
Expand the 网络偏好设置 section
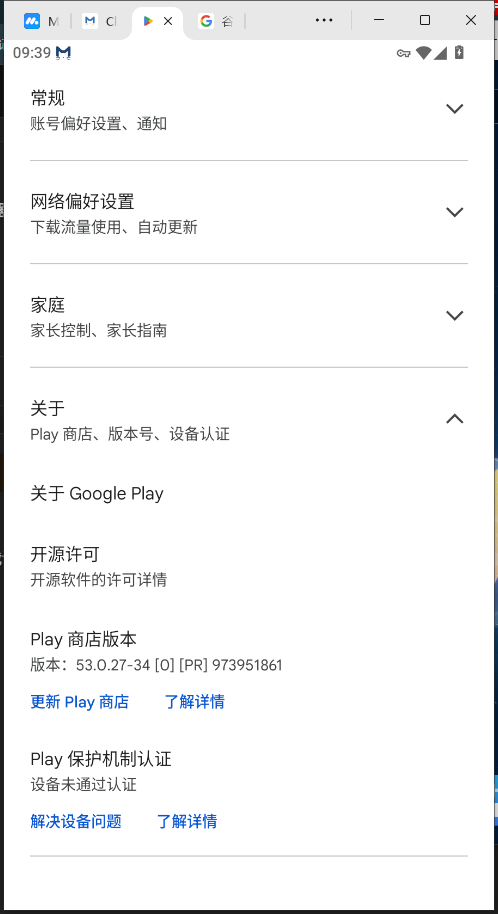(249, 212)
